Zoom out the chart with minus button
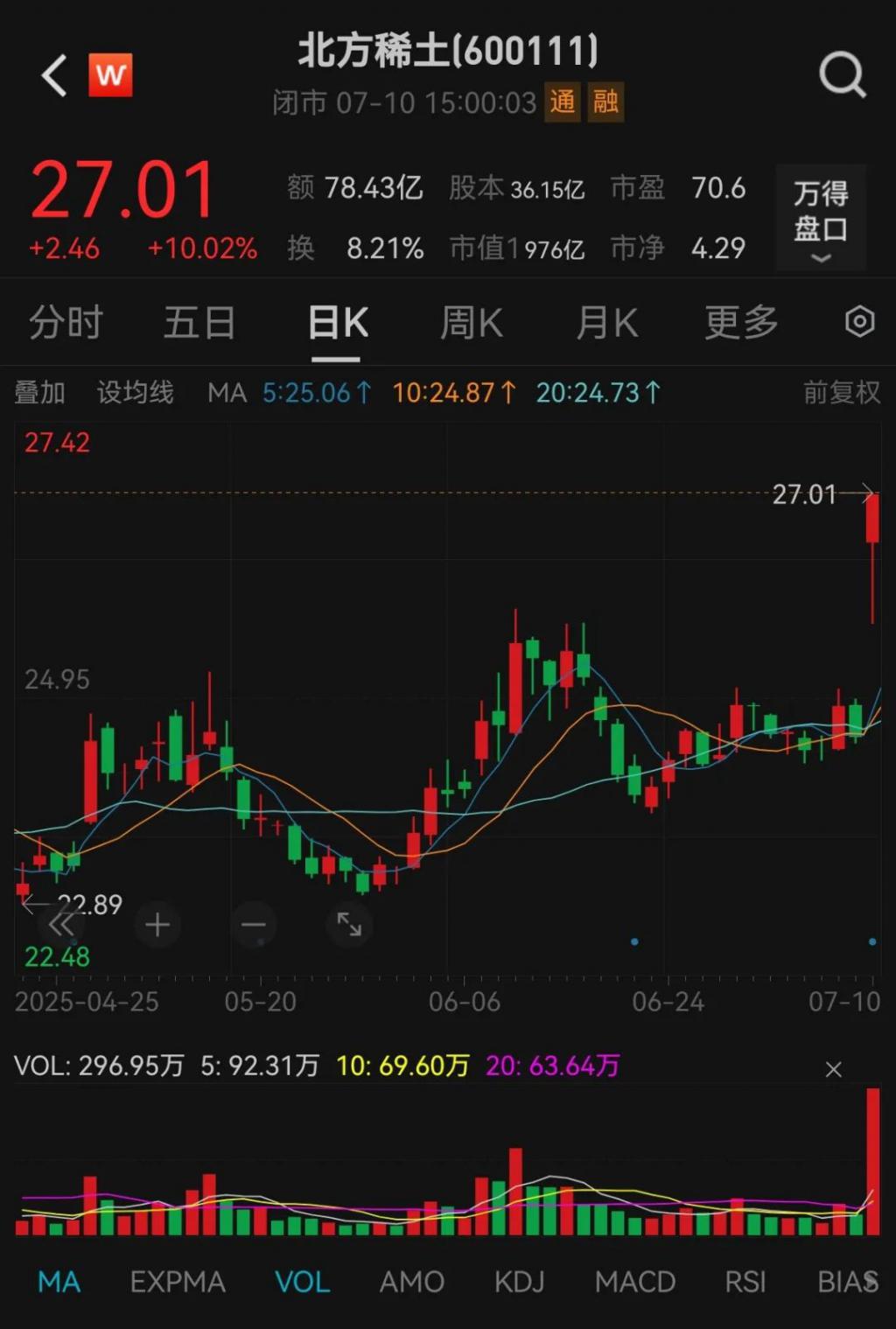This screenshot has height=1329, width=896. click(x=254, y=925)
